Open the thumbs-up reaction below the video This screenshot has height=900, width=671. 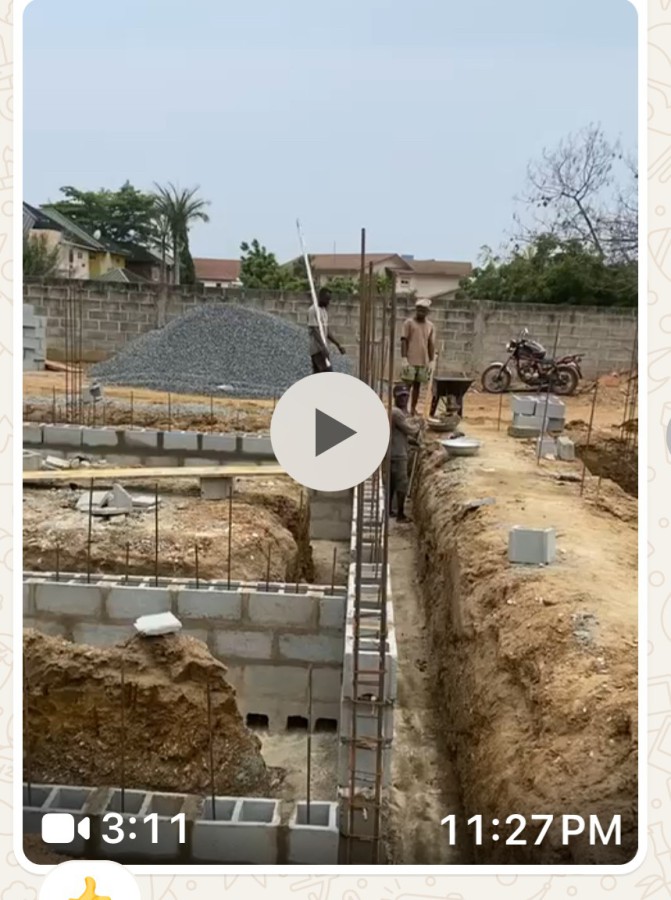point(89,887)
